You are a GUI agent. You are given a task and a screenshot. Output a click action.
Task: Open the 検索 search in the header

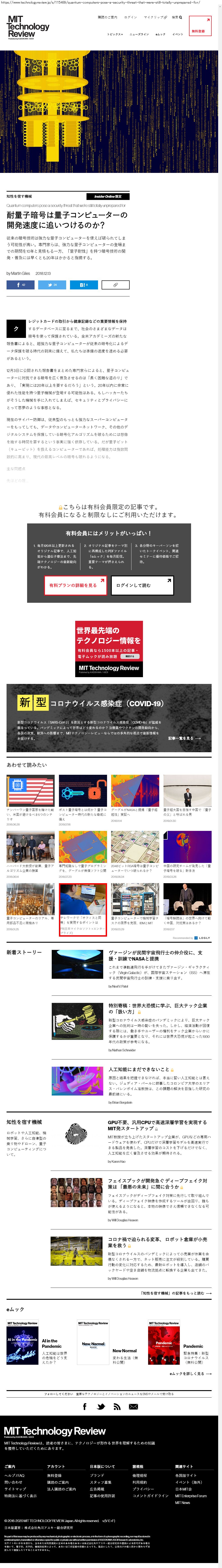(x=177, y=17)
